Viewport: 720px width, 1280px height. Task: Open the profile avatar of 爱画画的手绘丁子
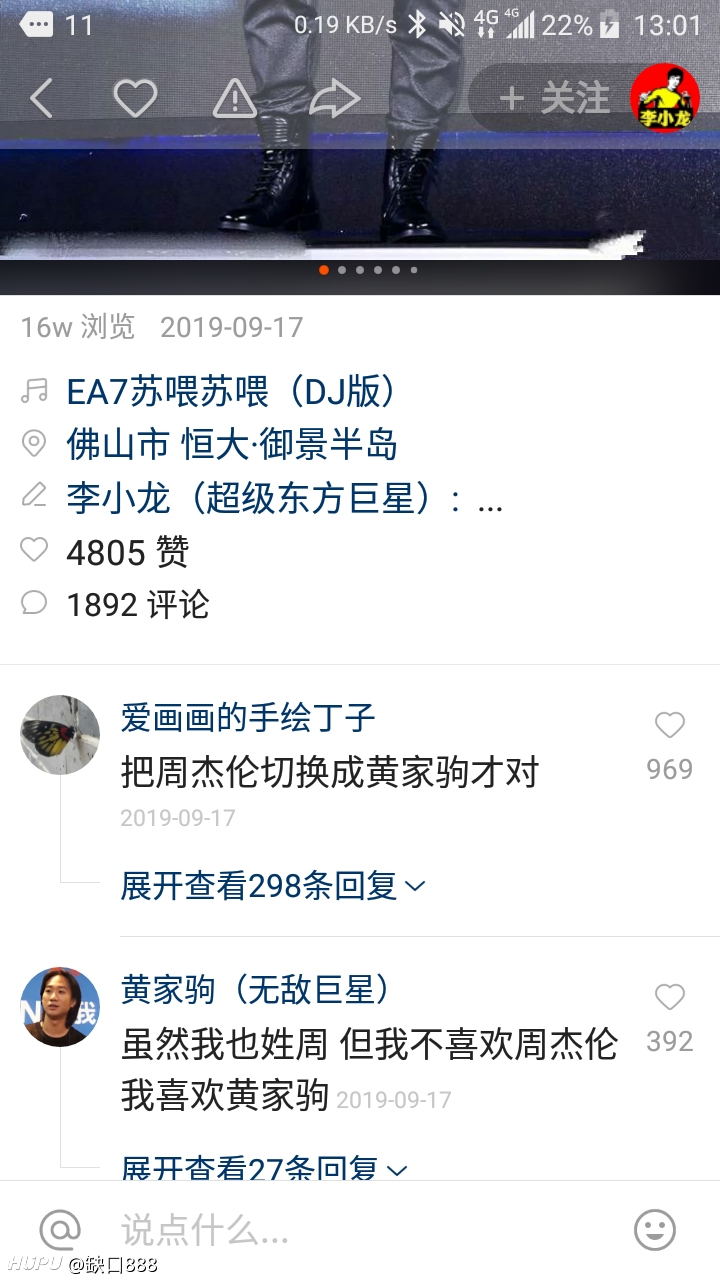(x=60, y=735)
